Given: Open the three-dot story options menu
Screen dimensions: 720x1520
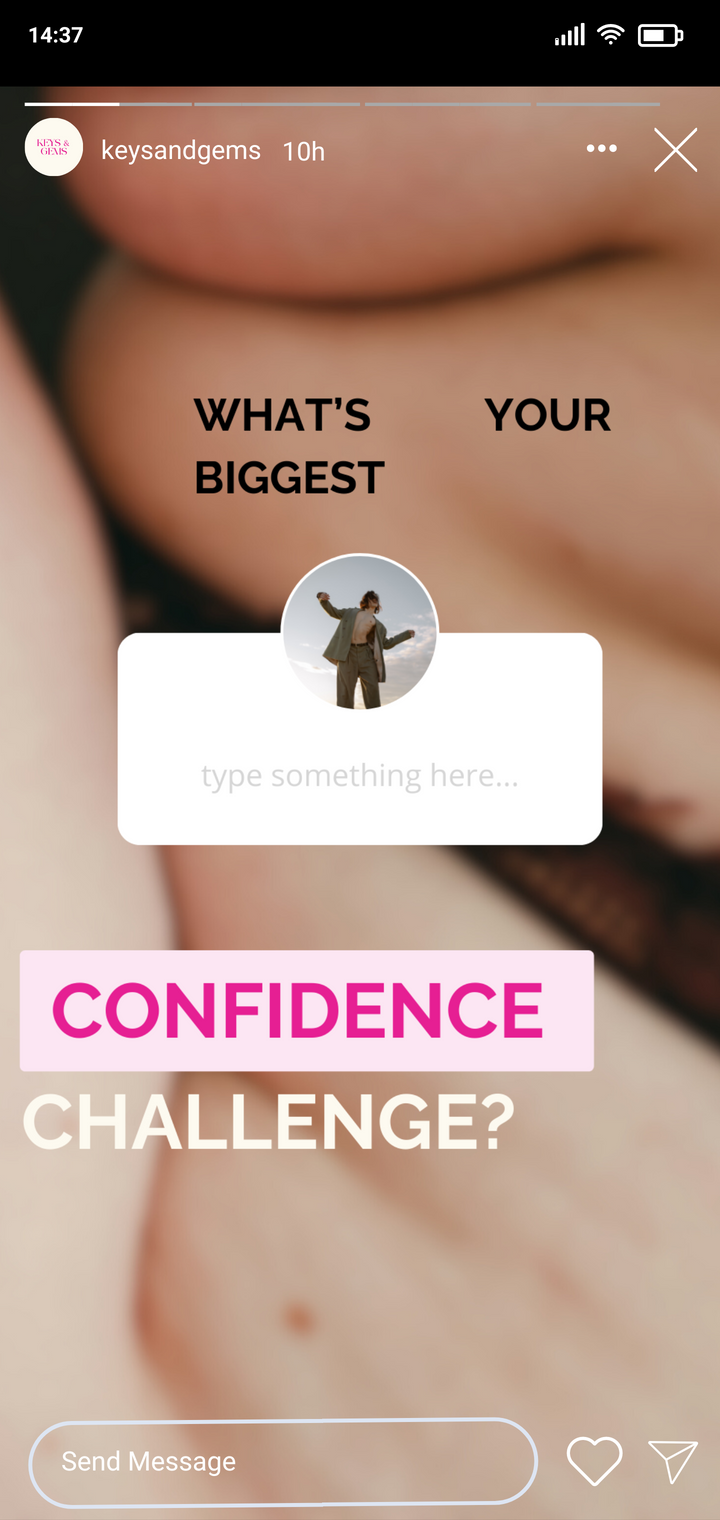Looking at the screenshot, I should tap(601, 149).
